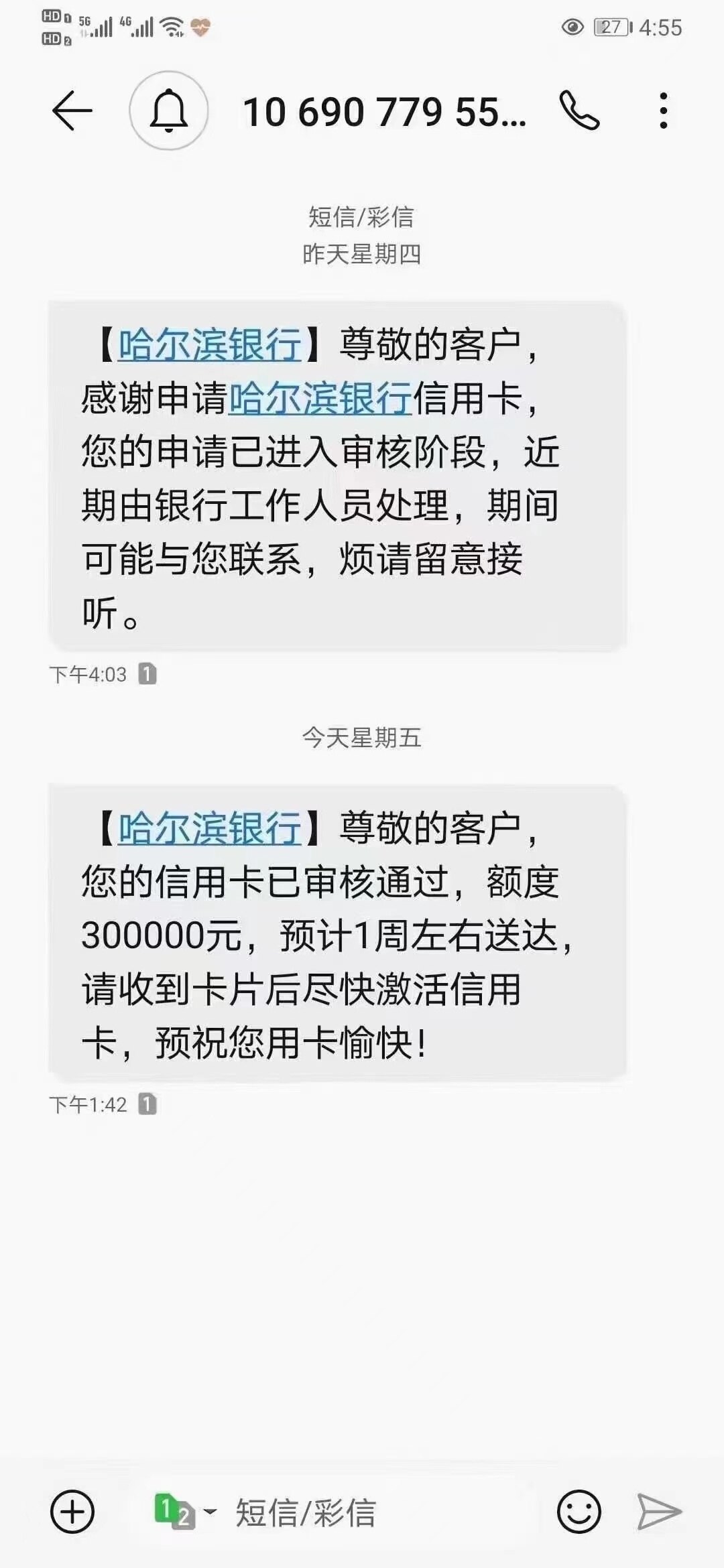
Task: Tap the send message arrow
Action: point(659,1512)
